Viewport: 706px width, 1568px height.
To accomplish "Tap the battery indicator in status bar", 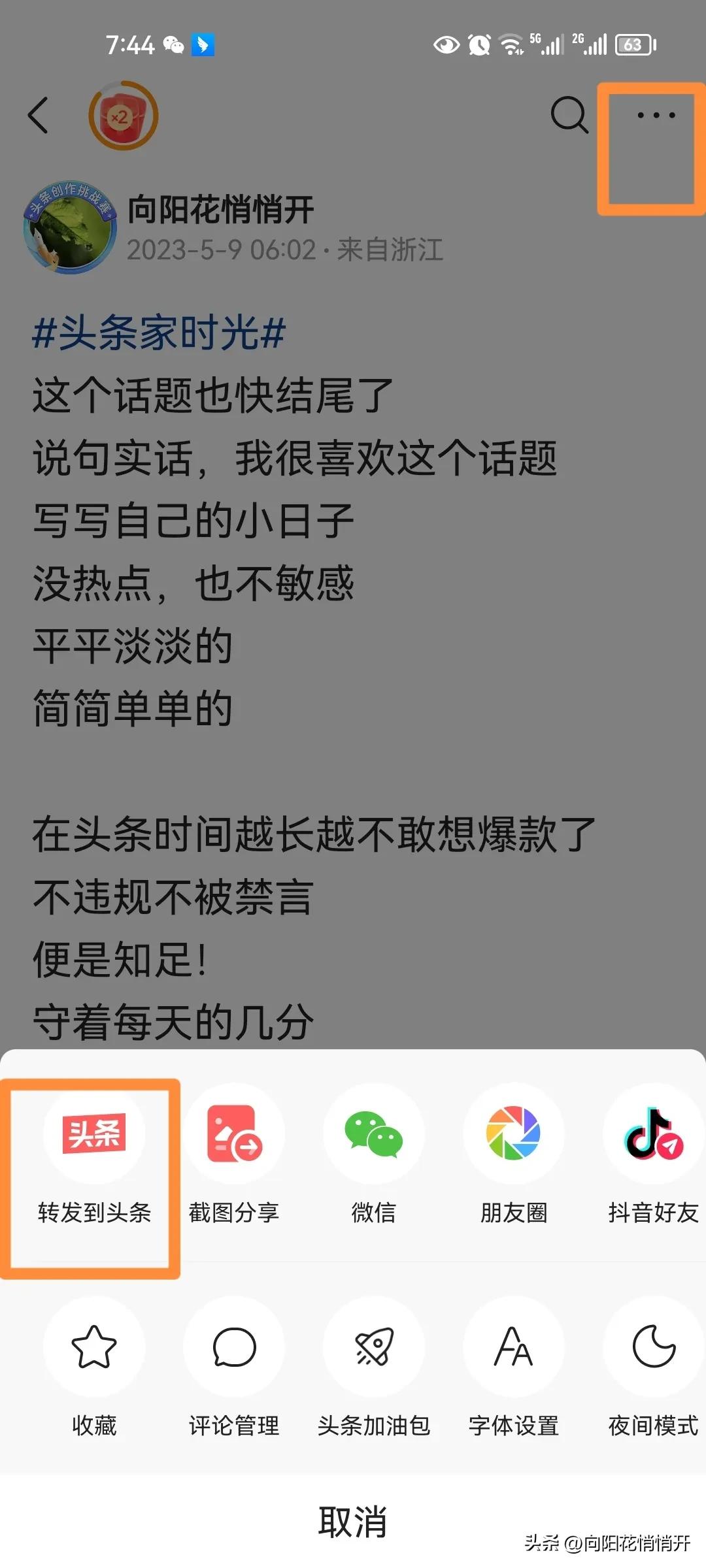I will (x=632, y=44).
